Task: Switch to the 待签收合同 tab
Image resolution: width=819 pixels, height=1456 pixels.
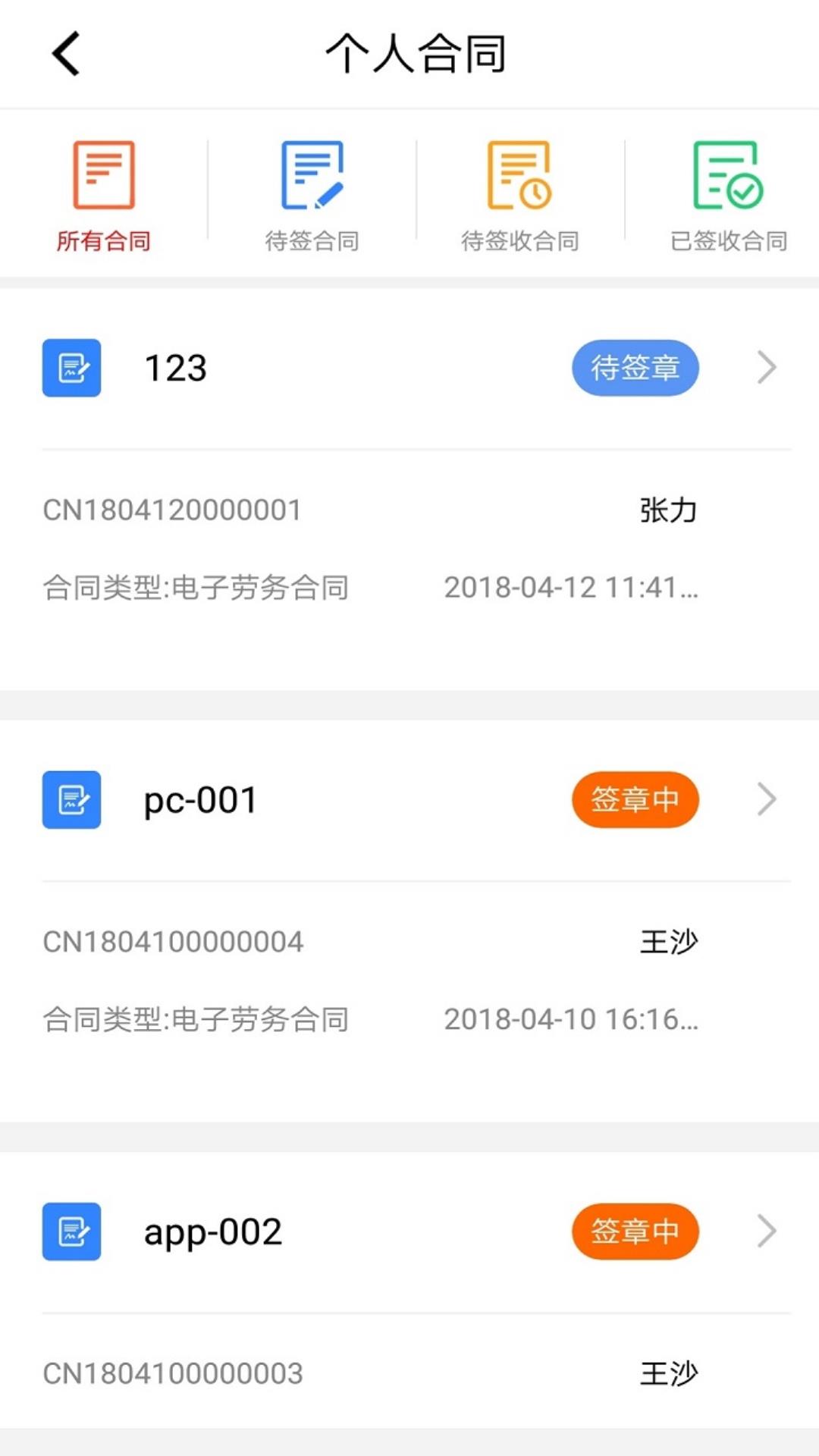Action: pos(520,196)
